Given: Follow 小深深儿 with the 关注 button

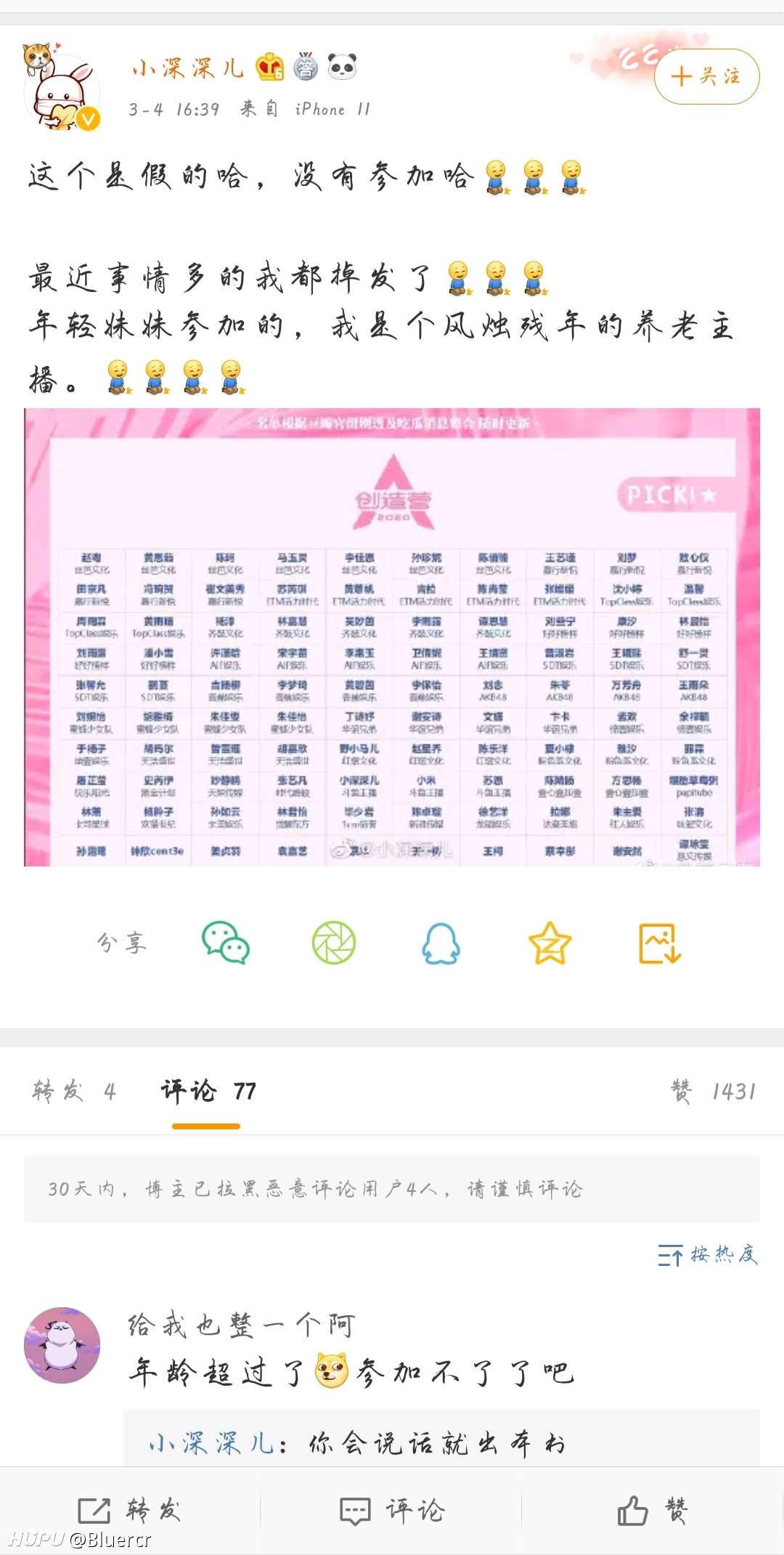Looking at the screenshot, I should pyautogui.click(x=706, y=76).
